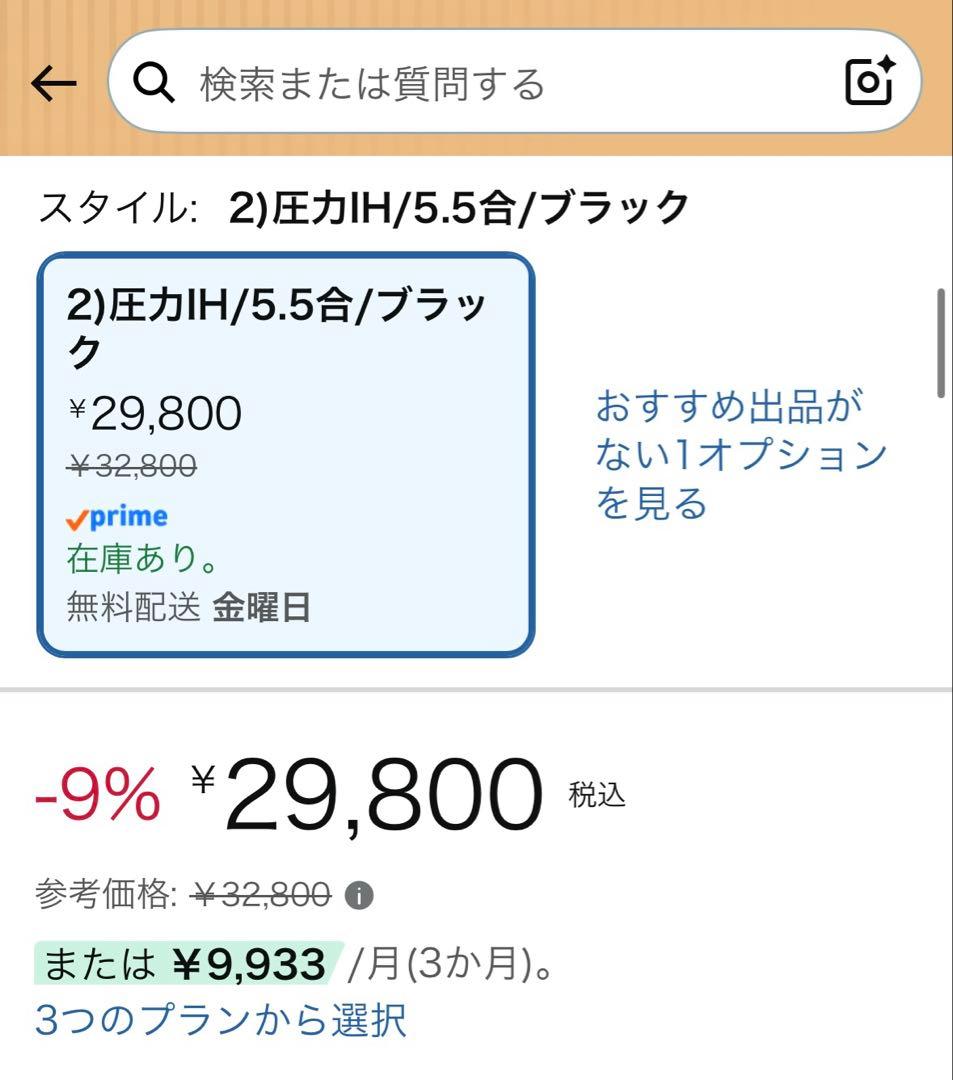Click the magnifying glass search icon

(152, 82)
